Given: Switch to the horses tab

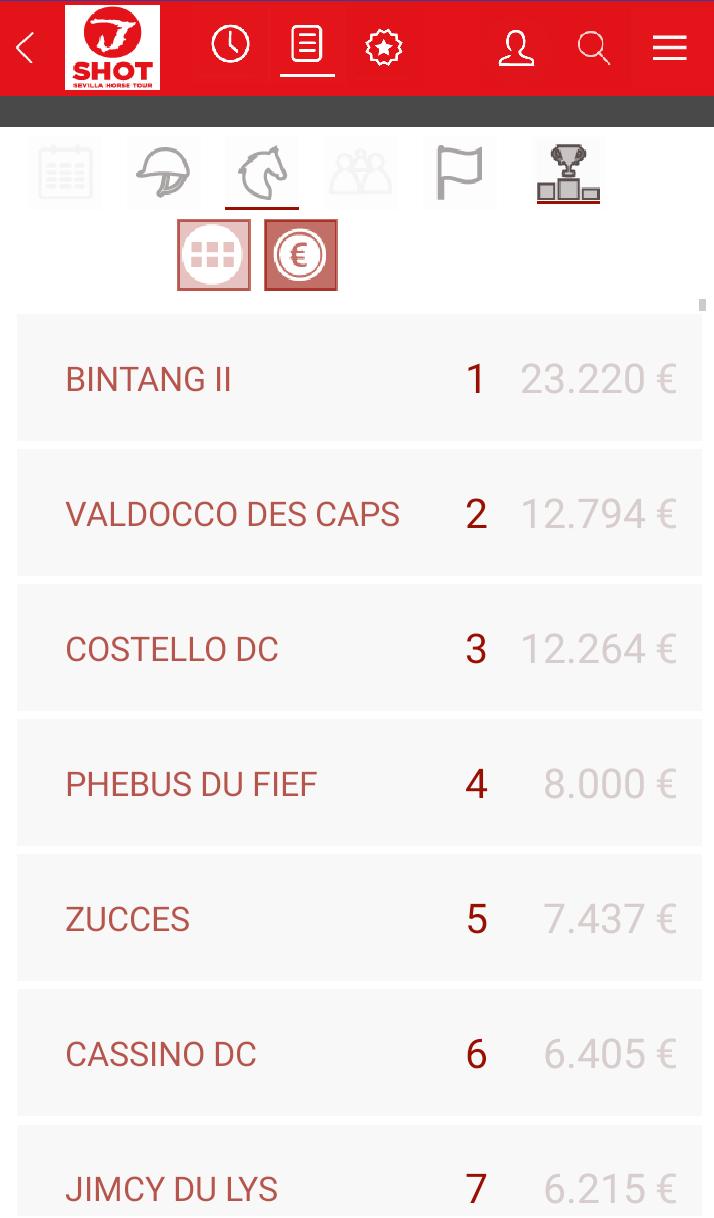Looking at the screenshot, I should (262, 173).
